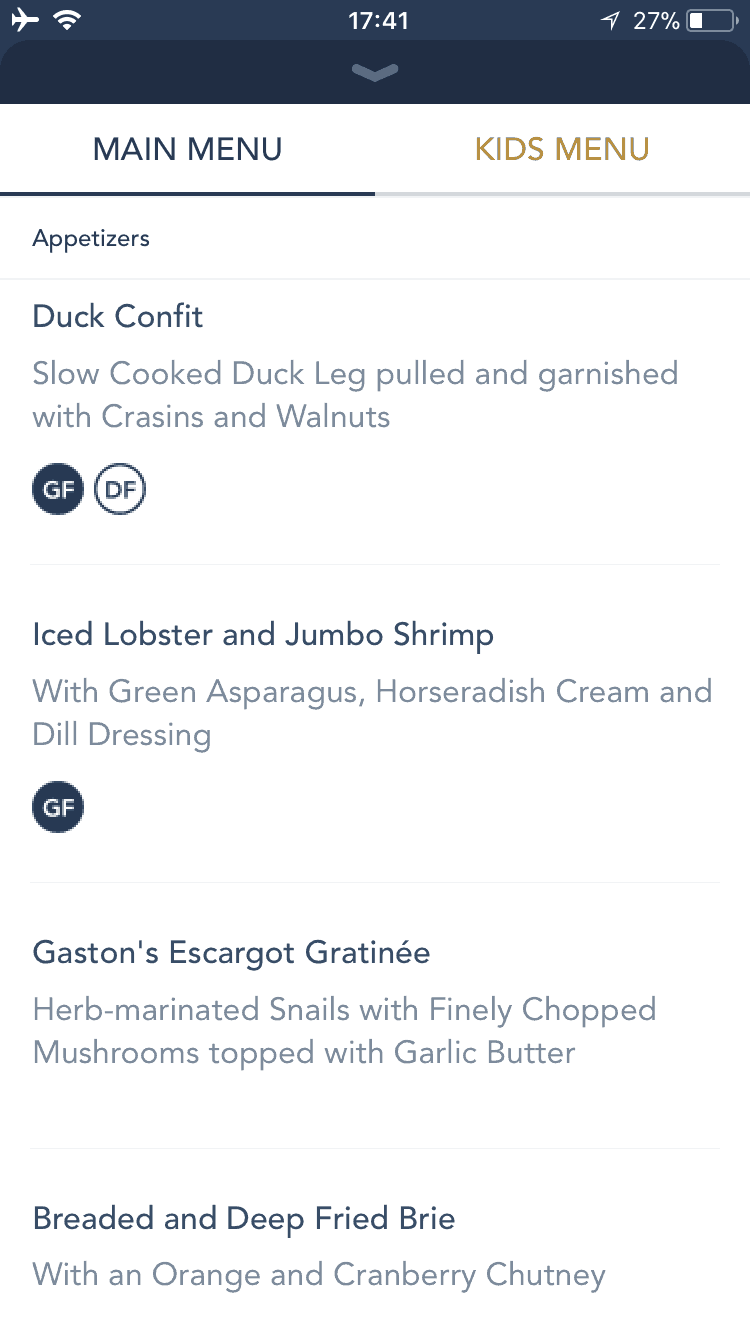Select the Main Menu tab

(x=188, y=150)
